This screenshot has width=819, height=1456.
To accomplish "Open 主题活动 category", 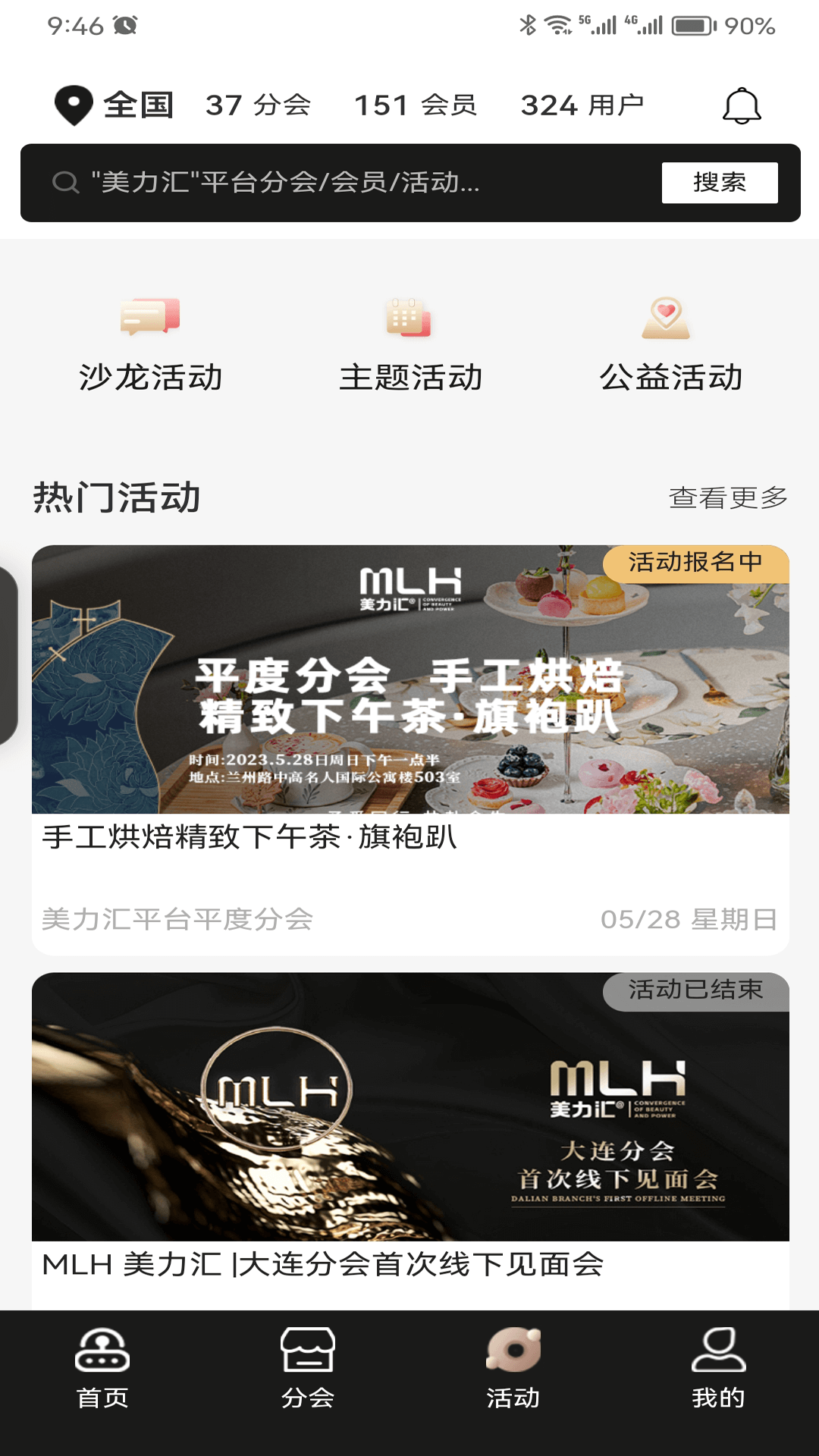I will tap(409, 345).
